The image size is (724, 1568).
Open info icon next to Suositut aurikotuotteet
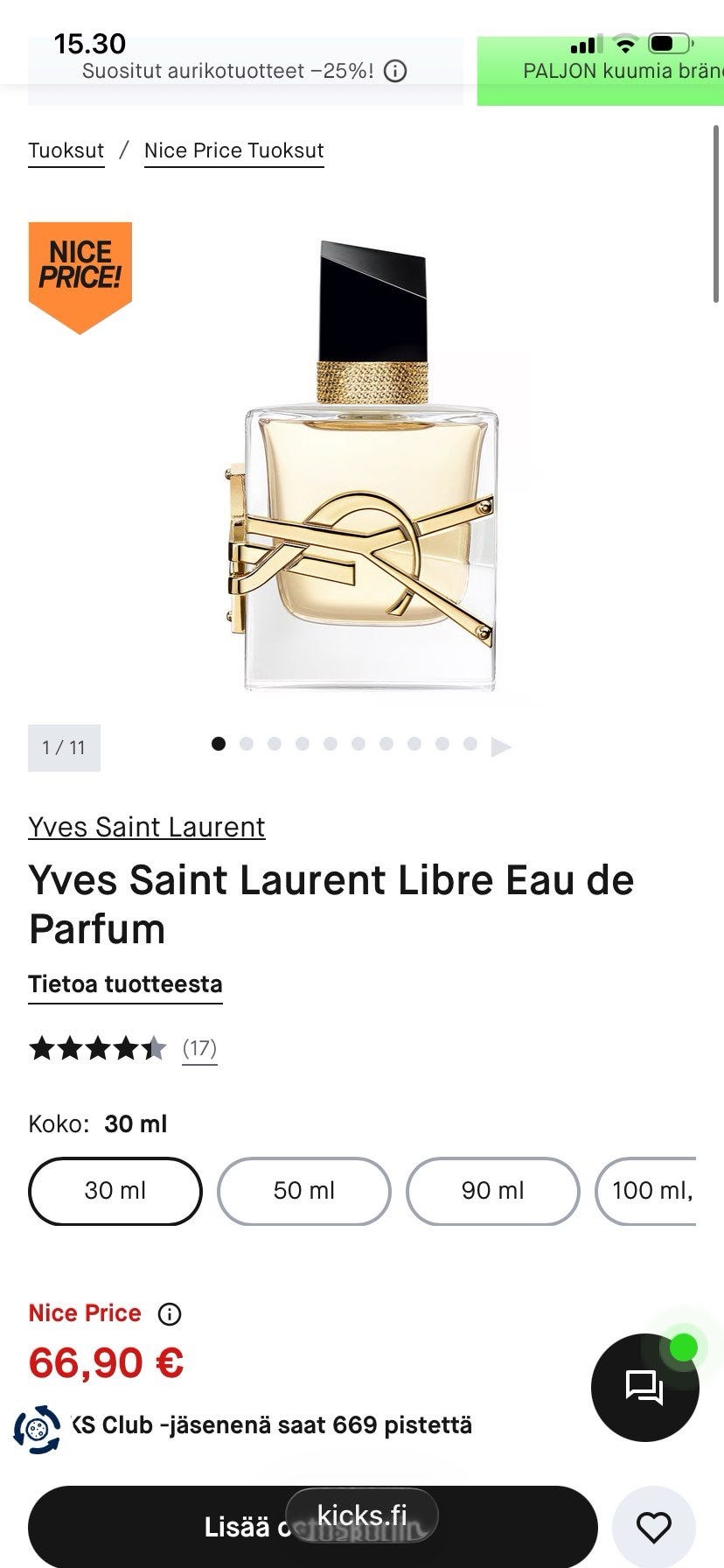pos(395,71)
